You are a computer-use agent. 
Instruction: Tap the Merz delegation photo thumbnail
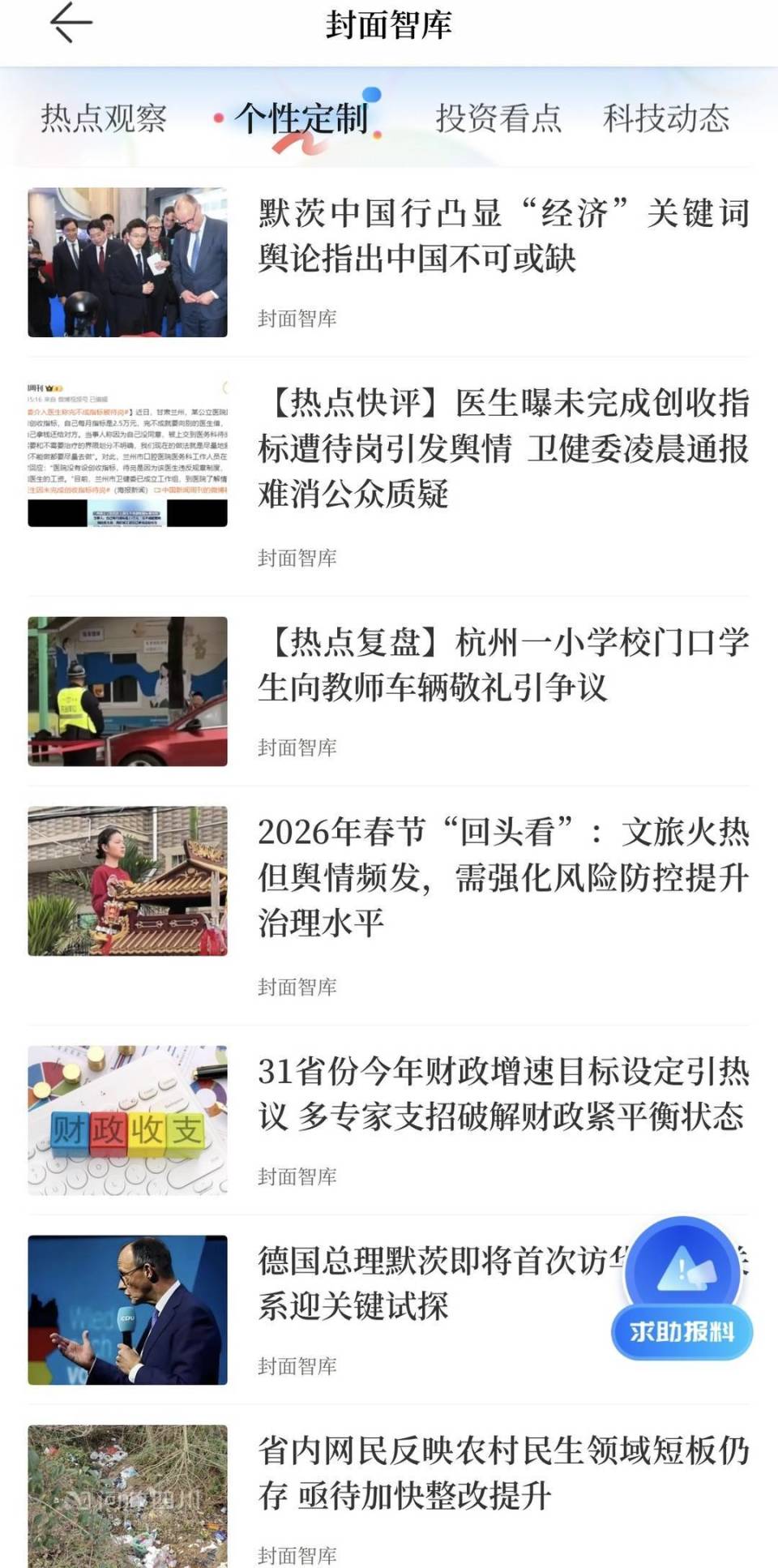(127, 259)
